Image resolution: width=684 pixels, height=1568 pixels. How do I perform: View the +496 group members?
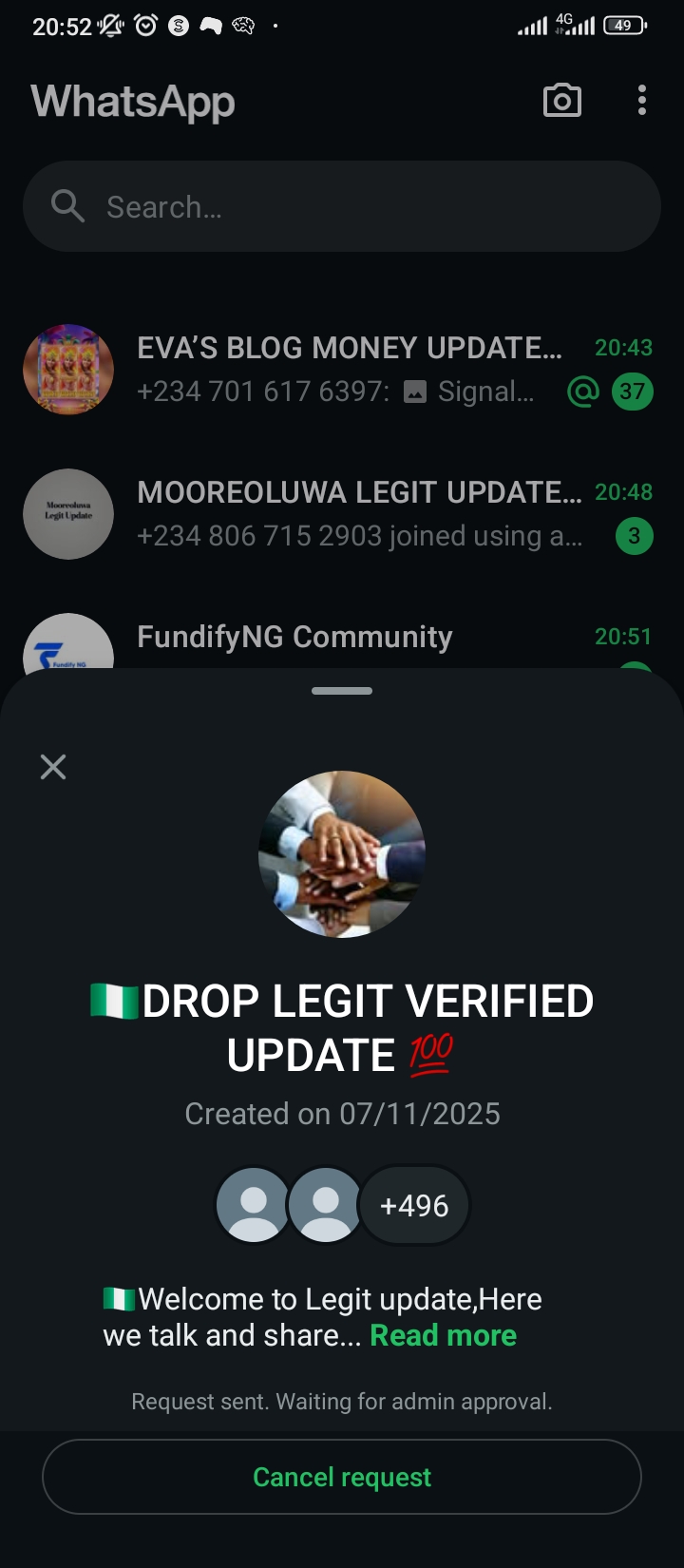coord(414,1205)
